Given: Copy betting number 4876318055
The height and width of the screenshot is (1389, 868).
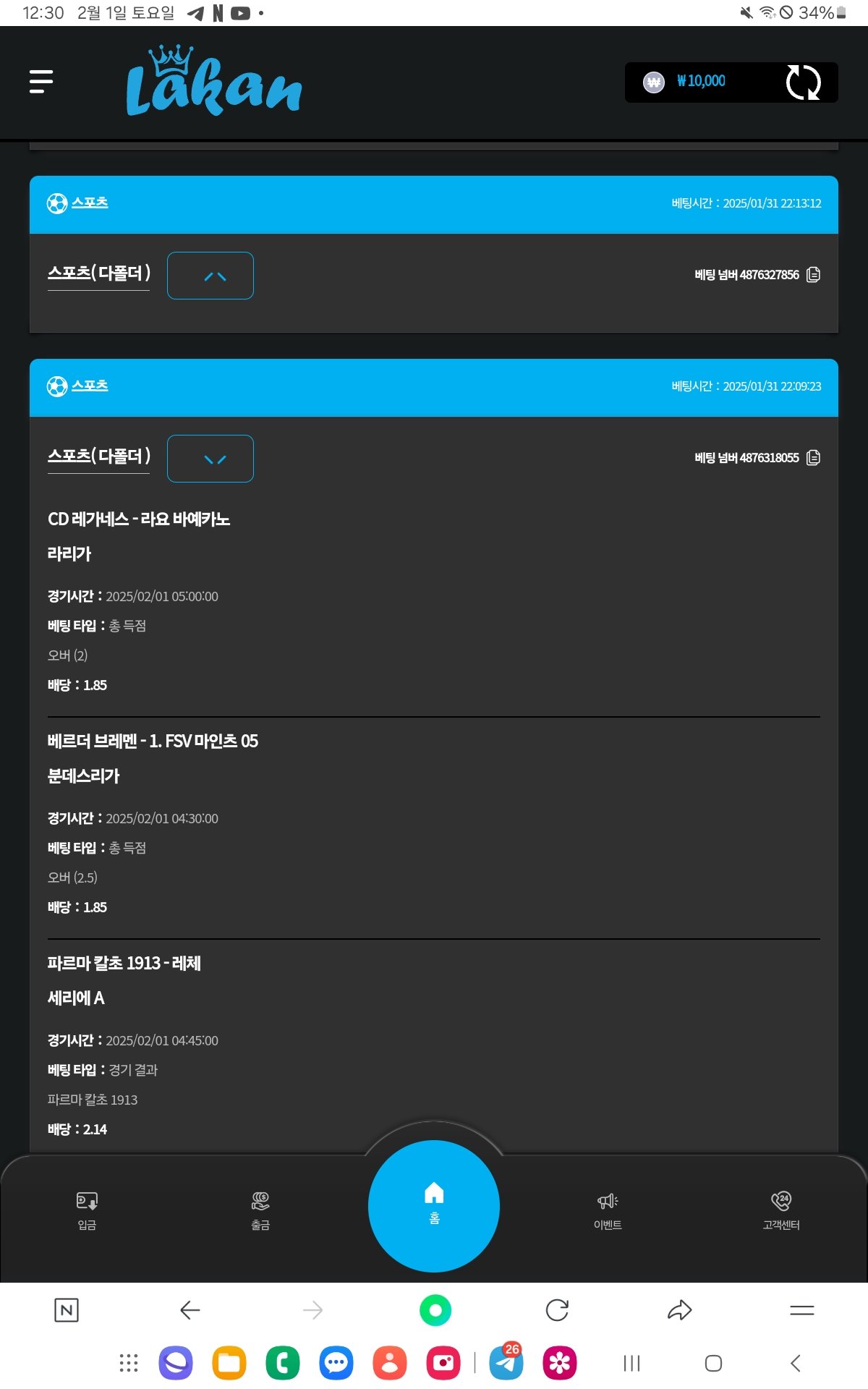Looking at the screenshot, I should (x=813, y=458).
